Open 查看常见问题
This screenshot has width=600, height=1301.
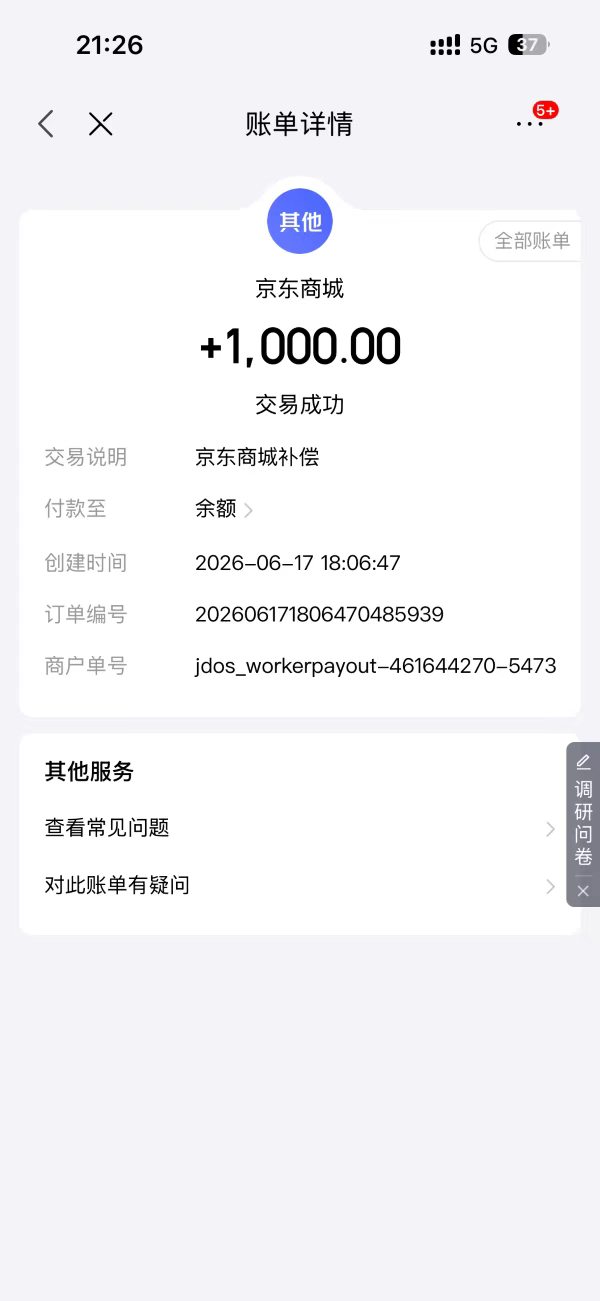[x=300, y=828]
